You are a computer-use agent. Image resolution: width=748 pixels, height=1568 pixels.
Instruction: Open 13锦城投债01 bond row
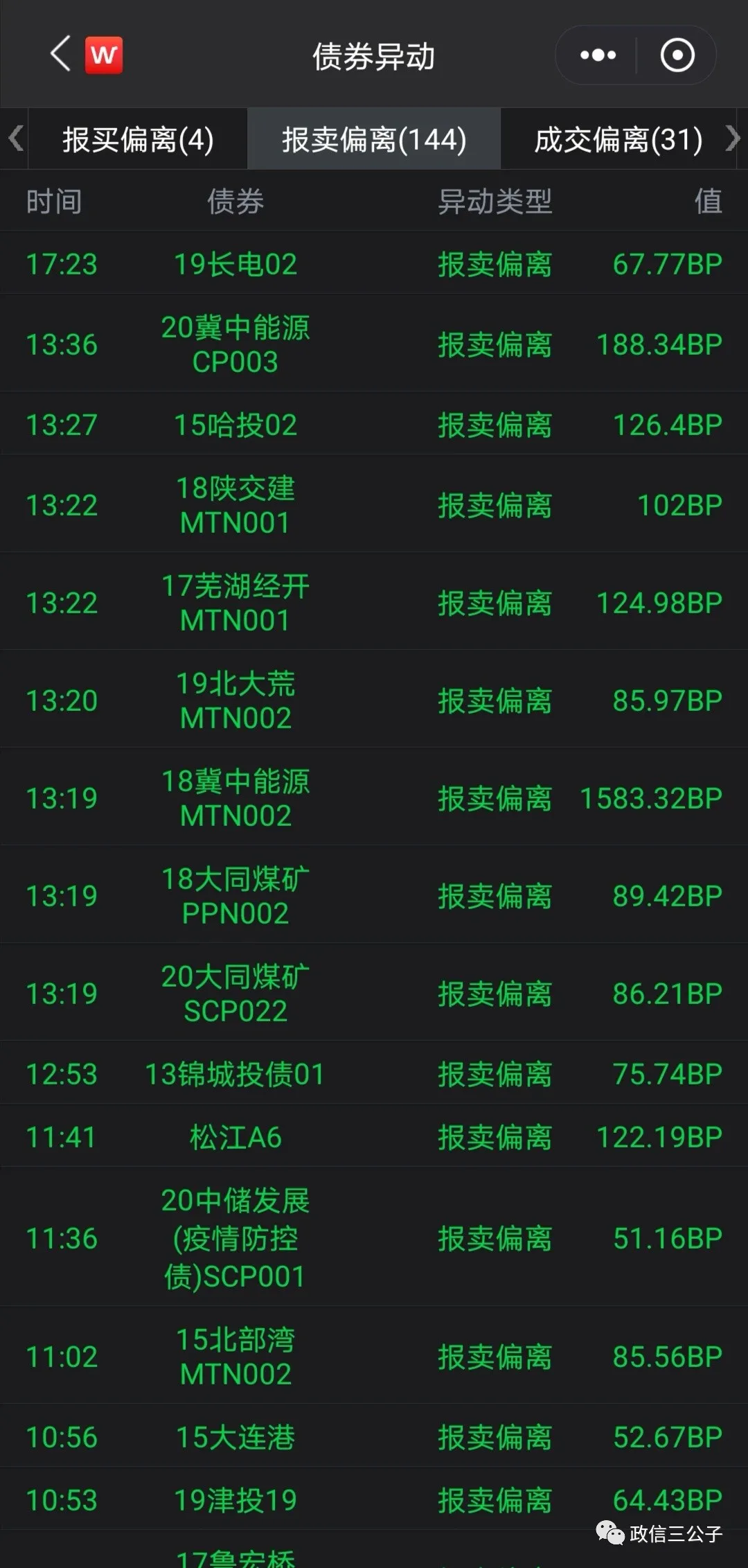click(235, 1074)
